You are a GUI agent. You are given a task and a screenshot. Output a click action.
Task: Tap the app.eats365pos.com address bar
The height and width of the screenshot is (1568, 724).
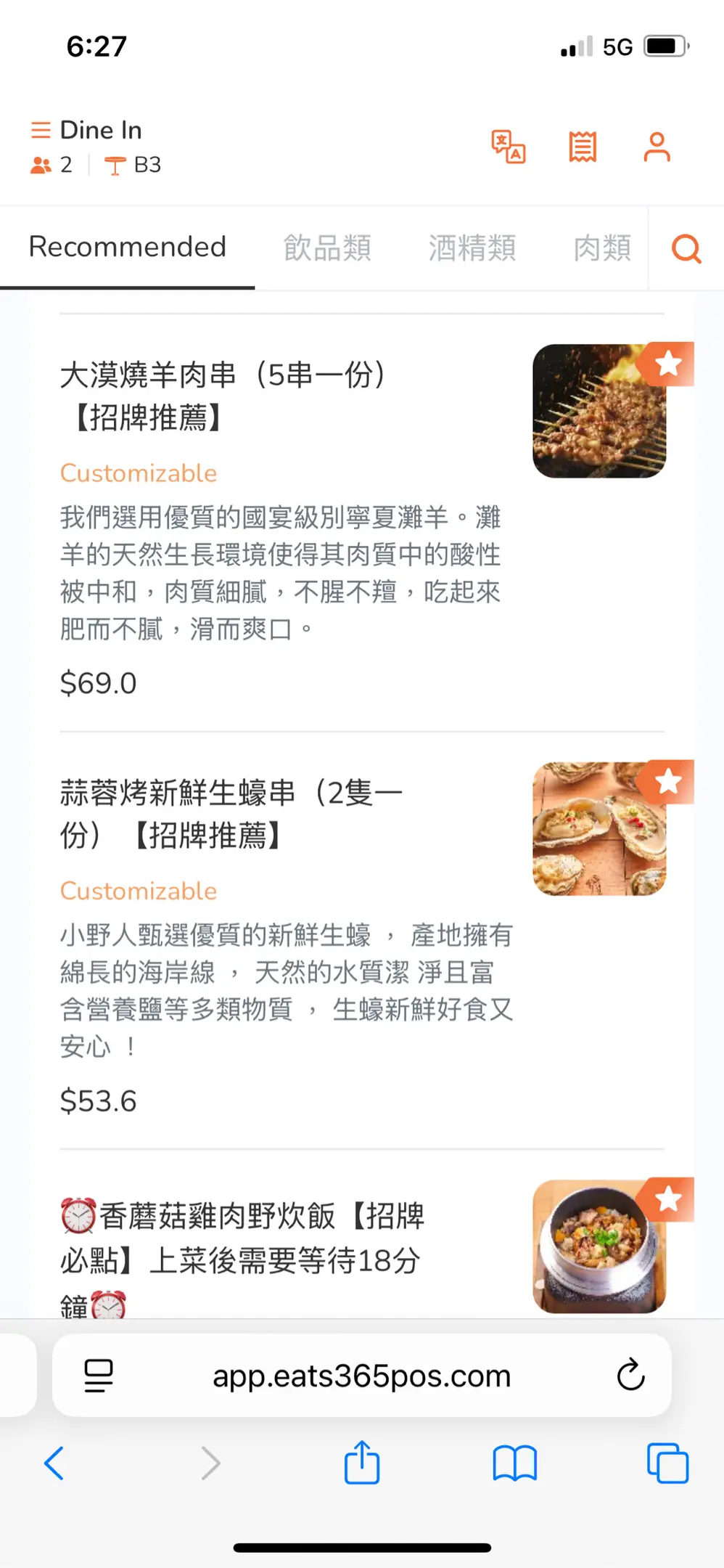(361, 1376)
